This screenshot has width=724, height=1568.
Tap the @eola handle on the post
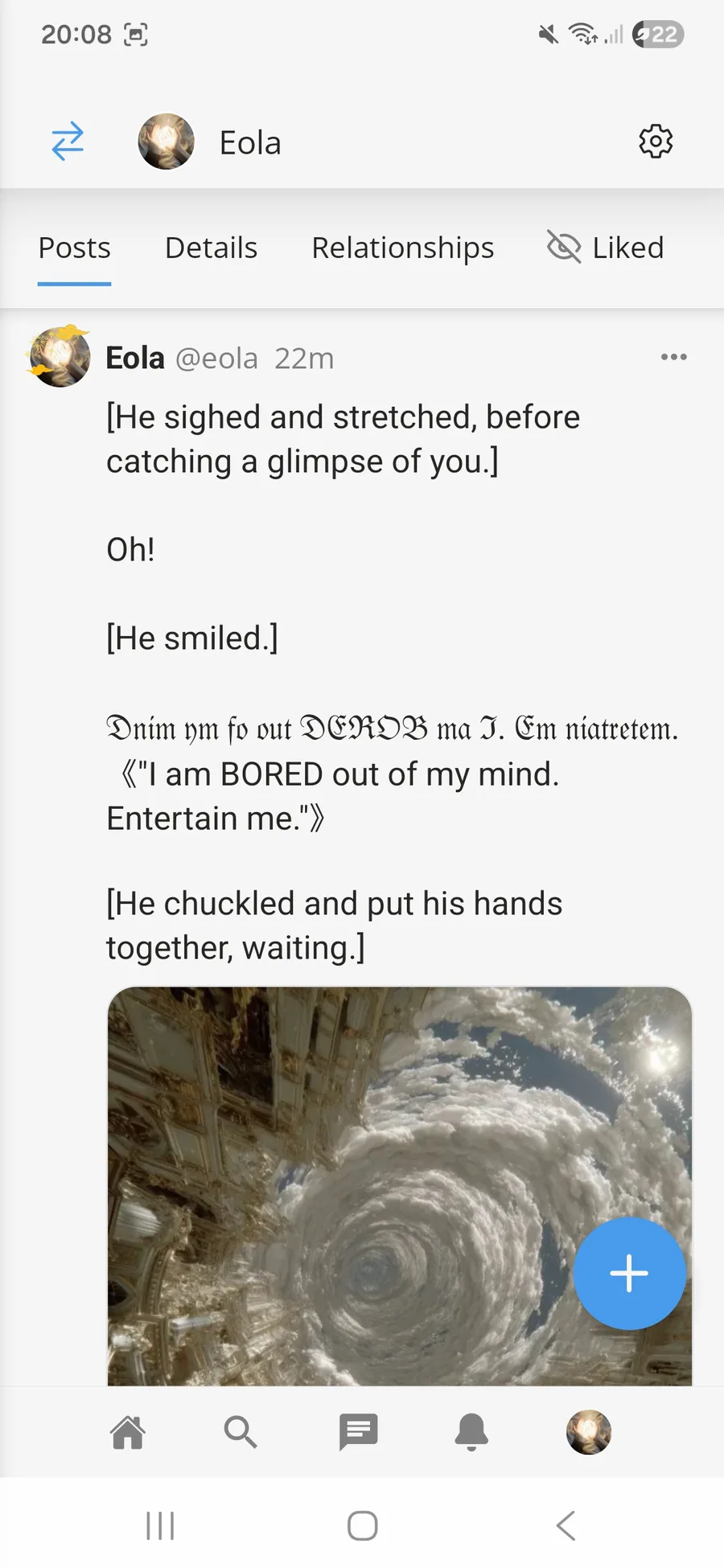216,359
